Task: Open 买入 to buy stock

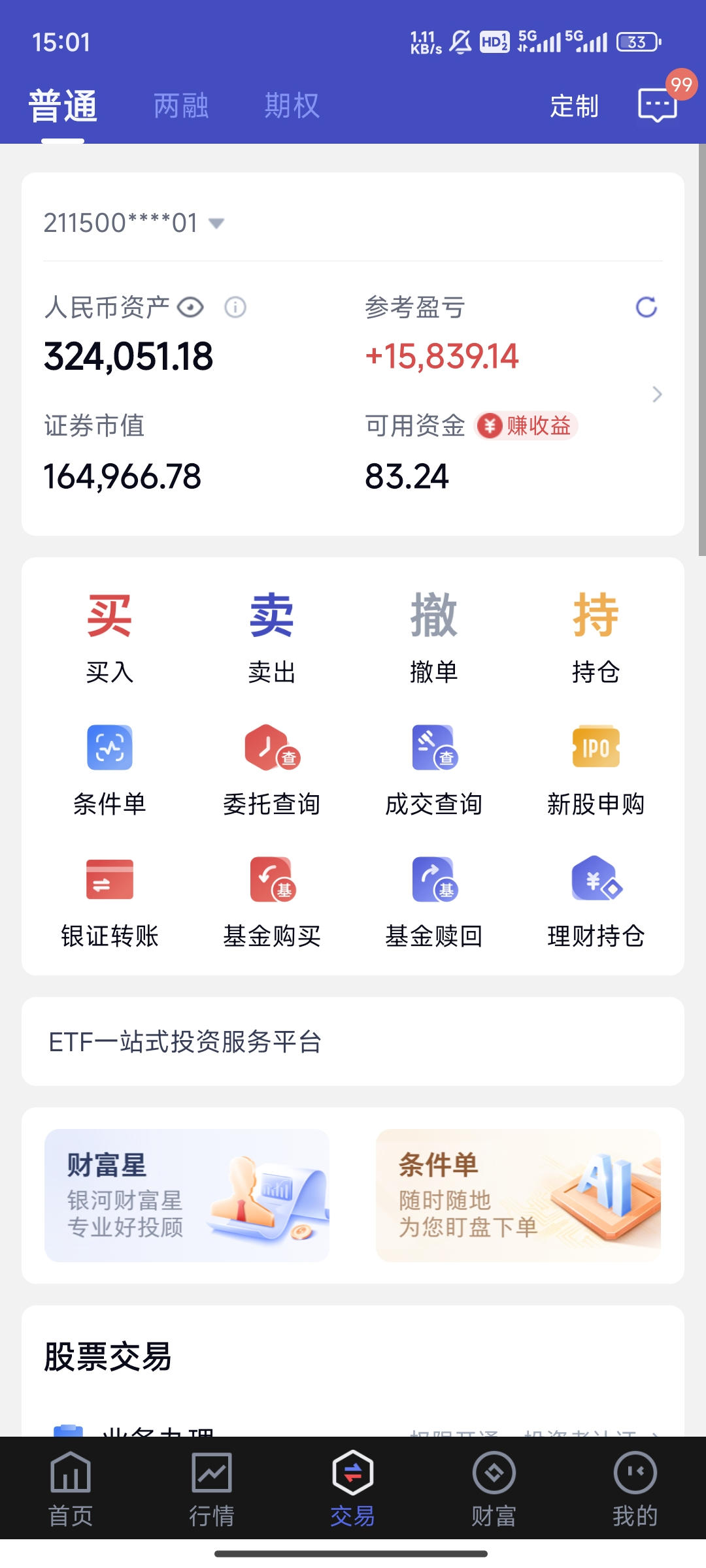Action: (110, 637)
